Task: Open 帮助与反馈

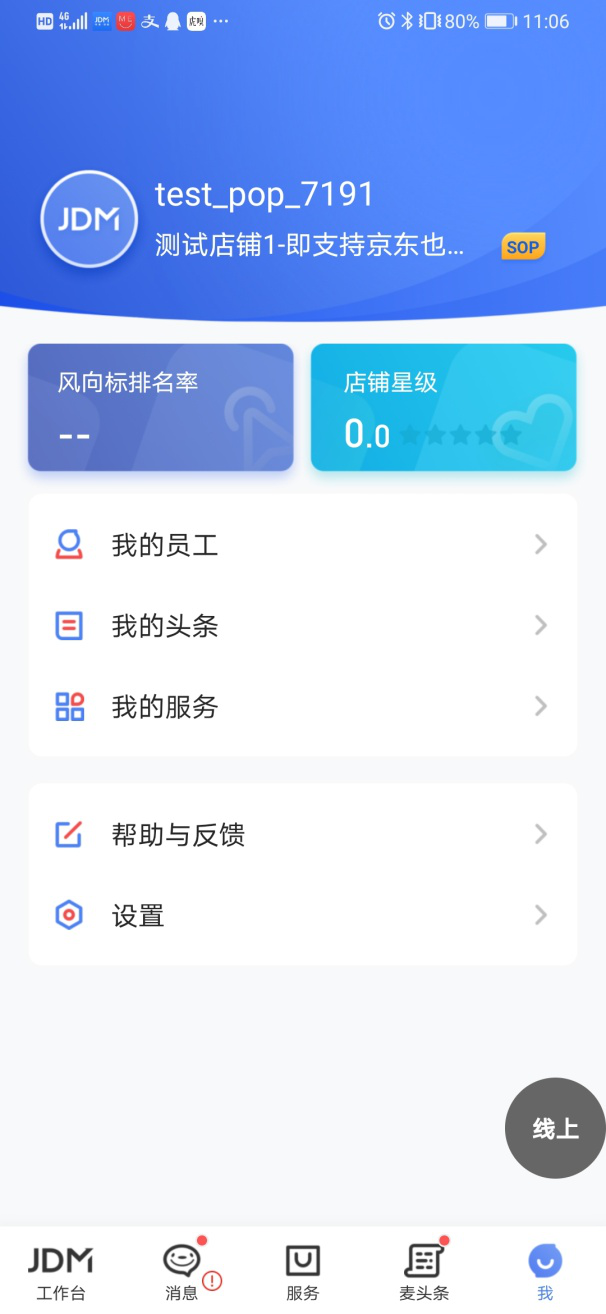Action: 302,834
